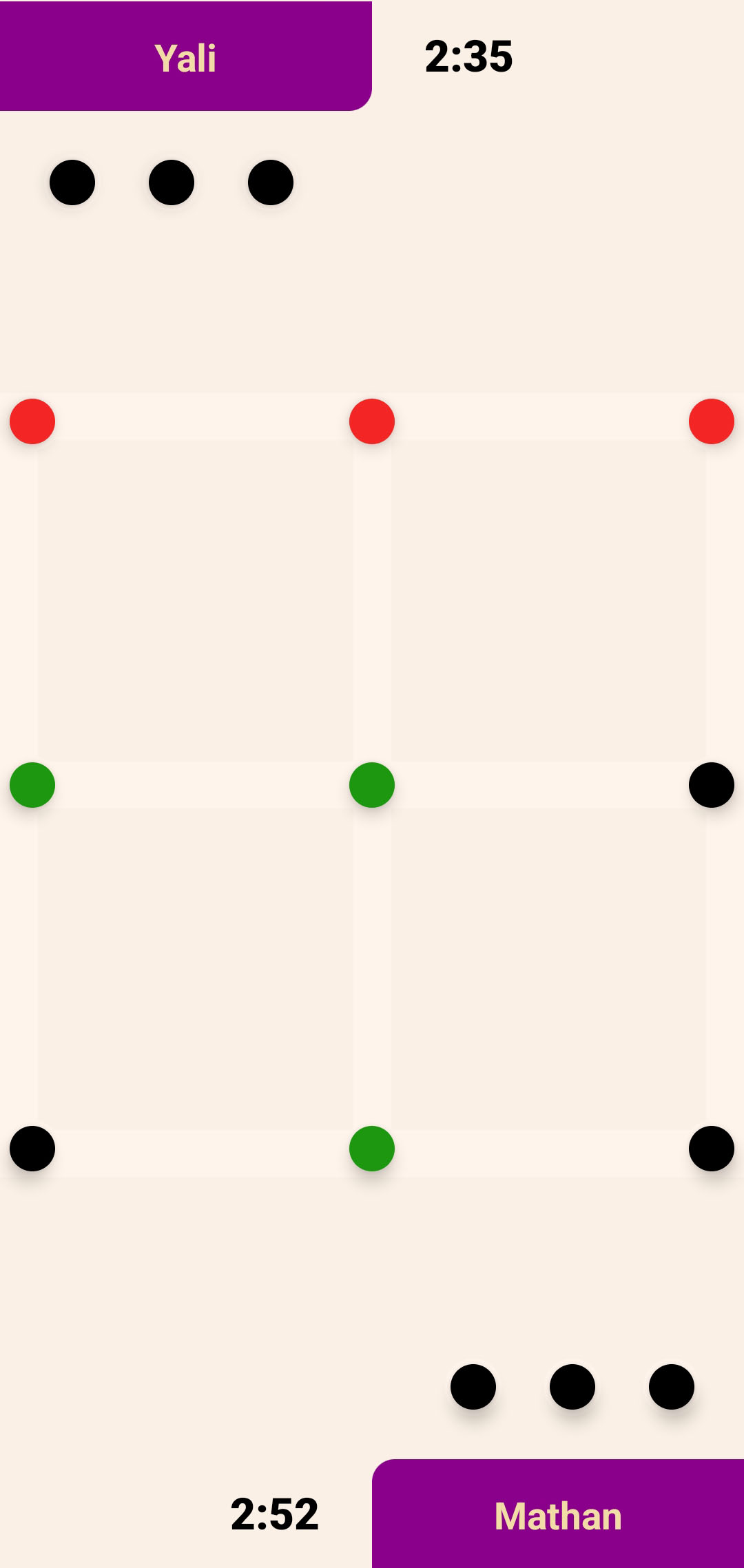This screenshot has width=744, height=1568.
Task: Open the Mathan player banner
Action: click(558, 1515)
